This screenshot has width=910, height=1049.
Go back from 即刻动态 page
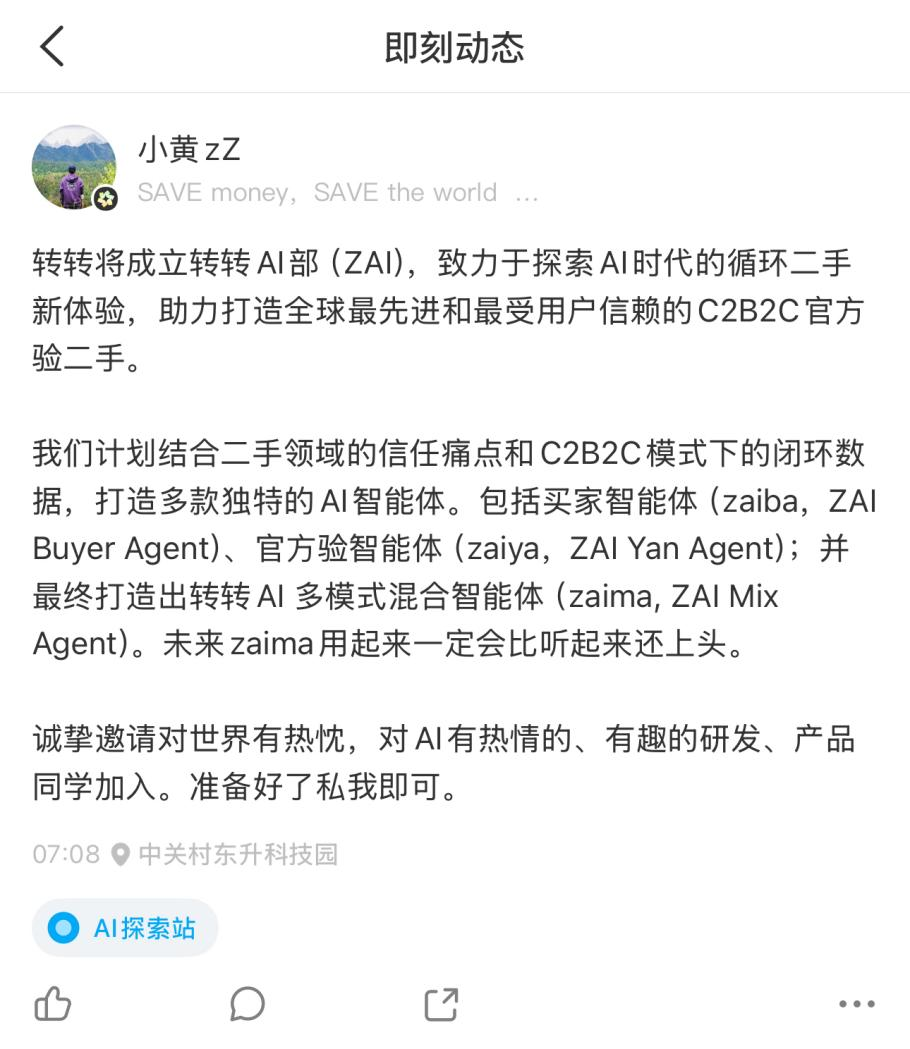pos(52,47)
